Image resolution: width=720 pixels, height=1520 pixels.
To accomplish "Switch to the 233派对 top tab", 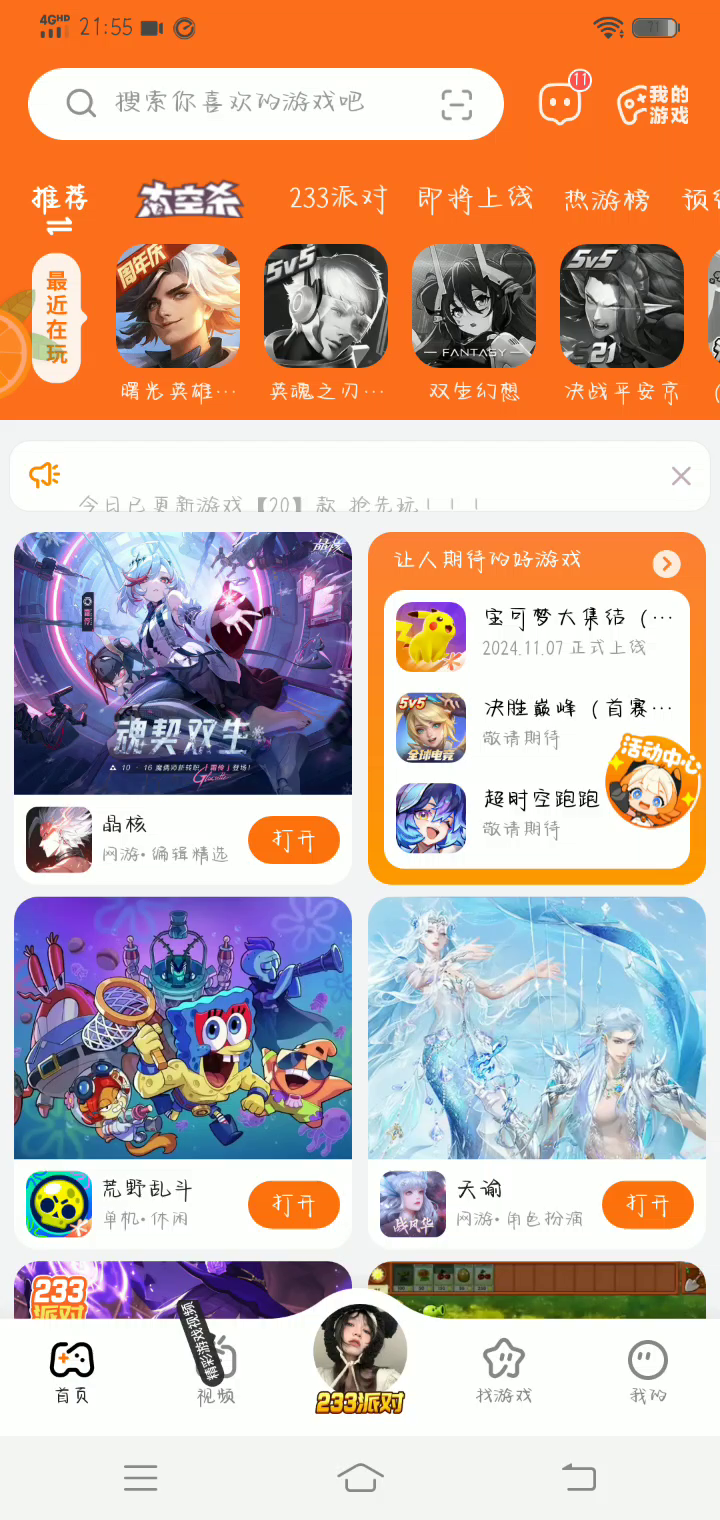I will coord(338,198).
